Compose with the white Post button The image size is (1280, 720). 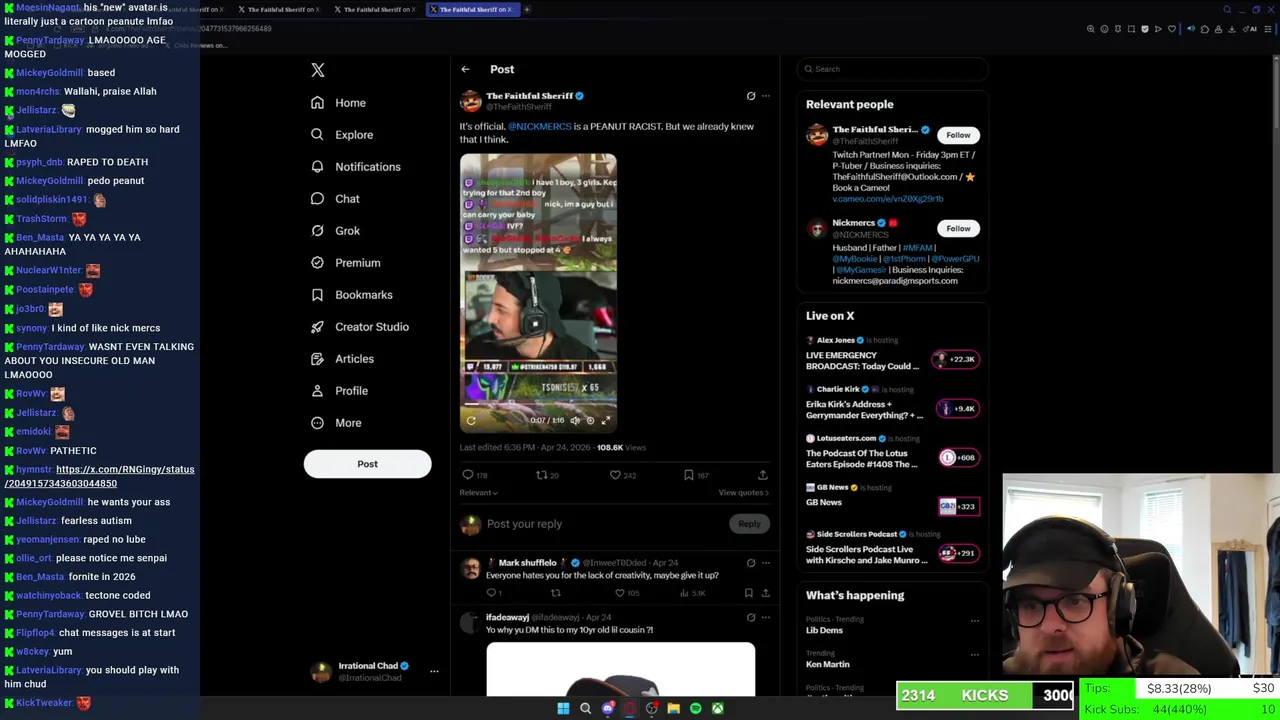click(x=367, y=464)
